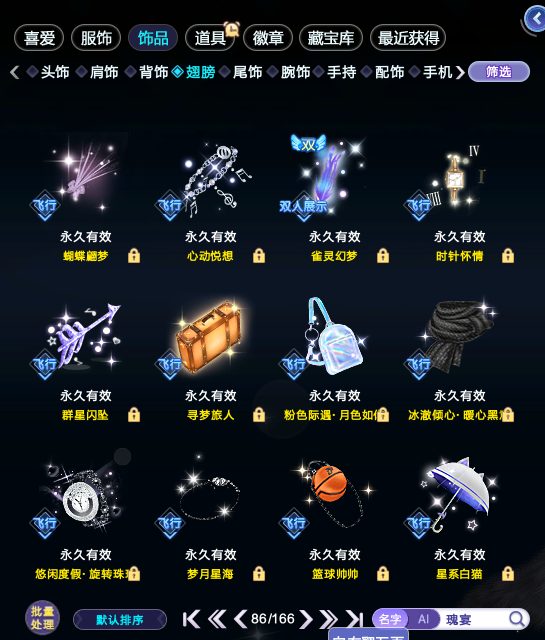Tap the search magnifier icon
Viewport: 545px width, 640px height.
517,619
